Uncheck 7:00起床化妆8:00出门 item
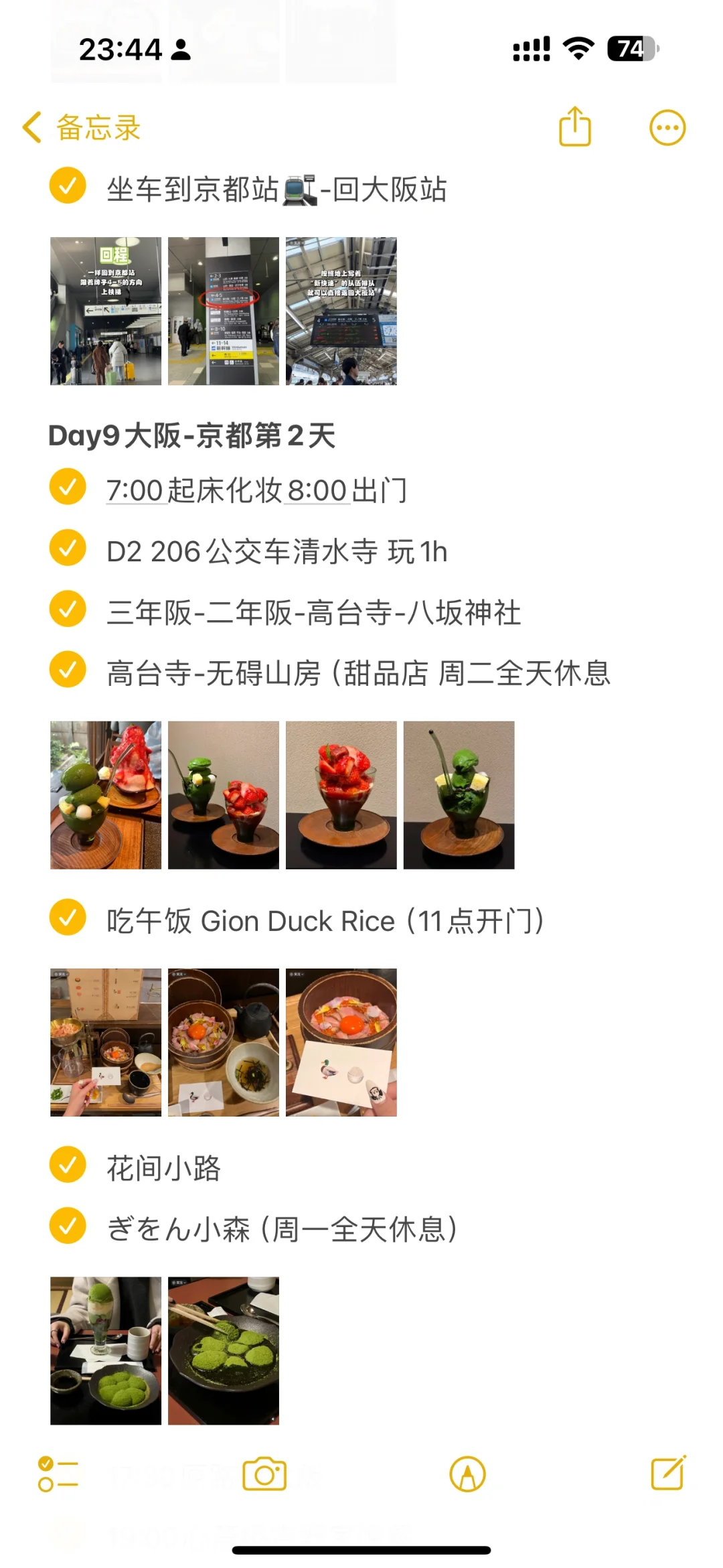This screenshot has width=723, height=1568. point(68,487)
